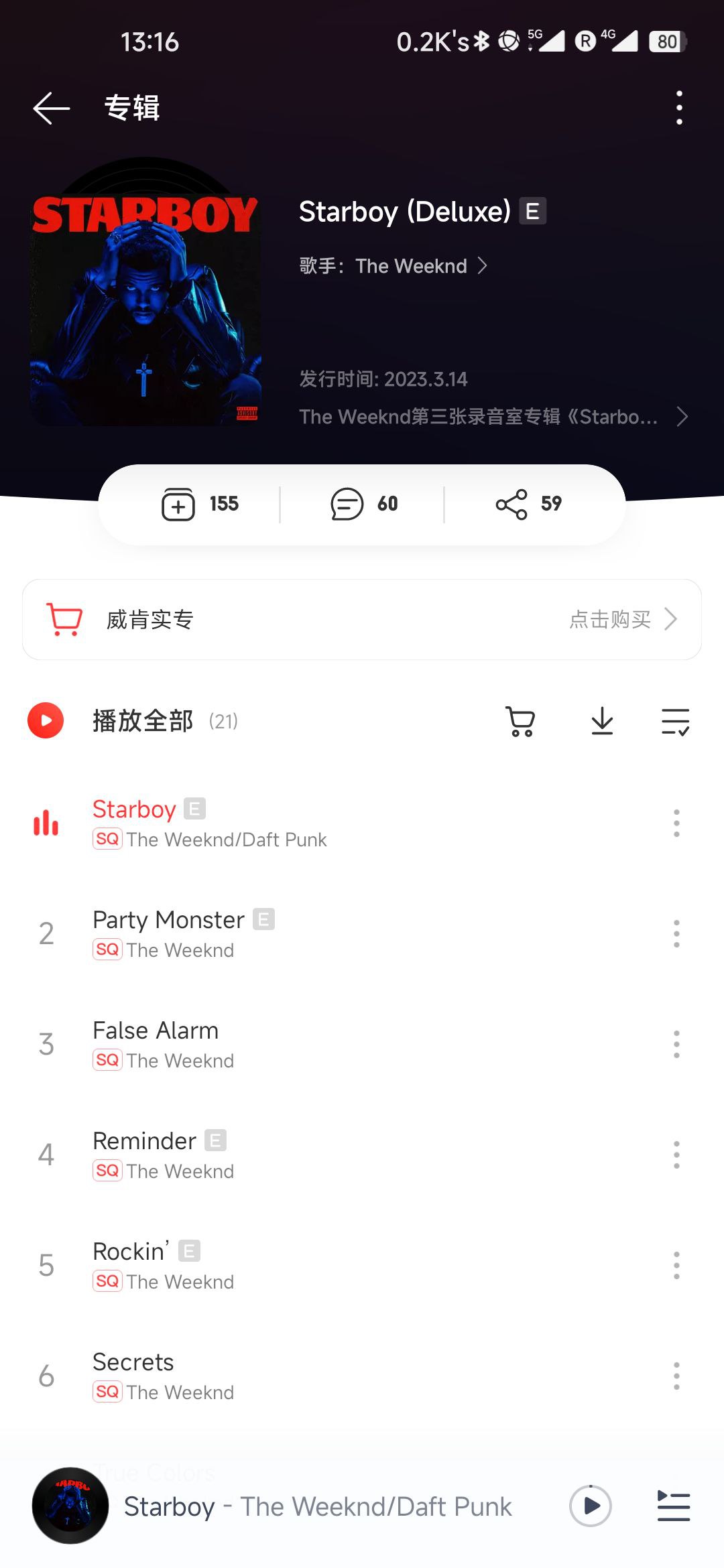
Task: Open more options for False Alarm
Action: coord(676,1044)
